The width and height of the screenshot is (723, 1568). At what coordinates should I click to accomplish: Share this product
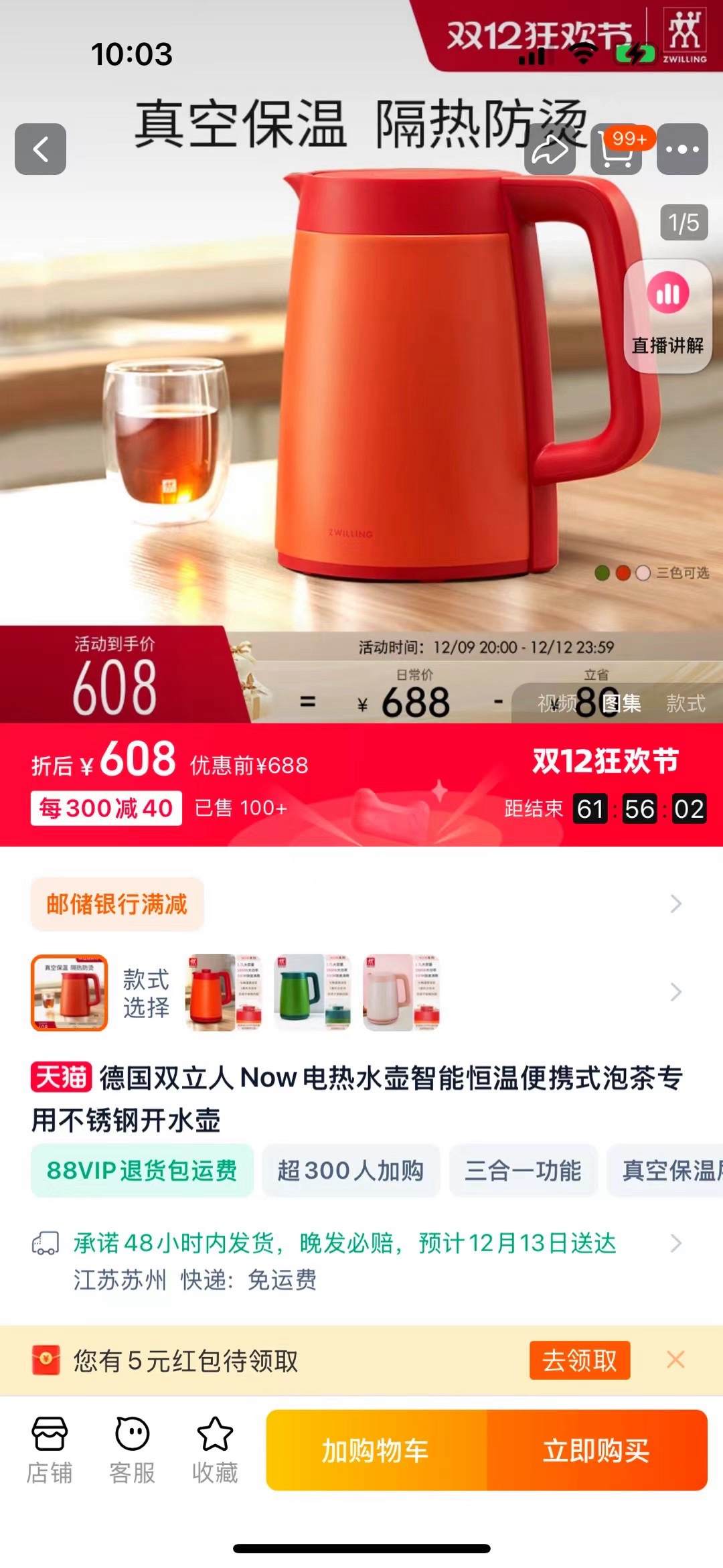pos(550,149)
